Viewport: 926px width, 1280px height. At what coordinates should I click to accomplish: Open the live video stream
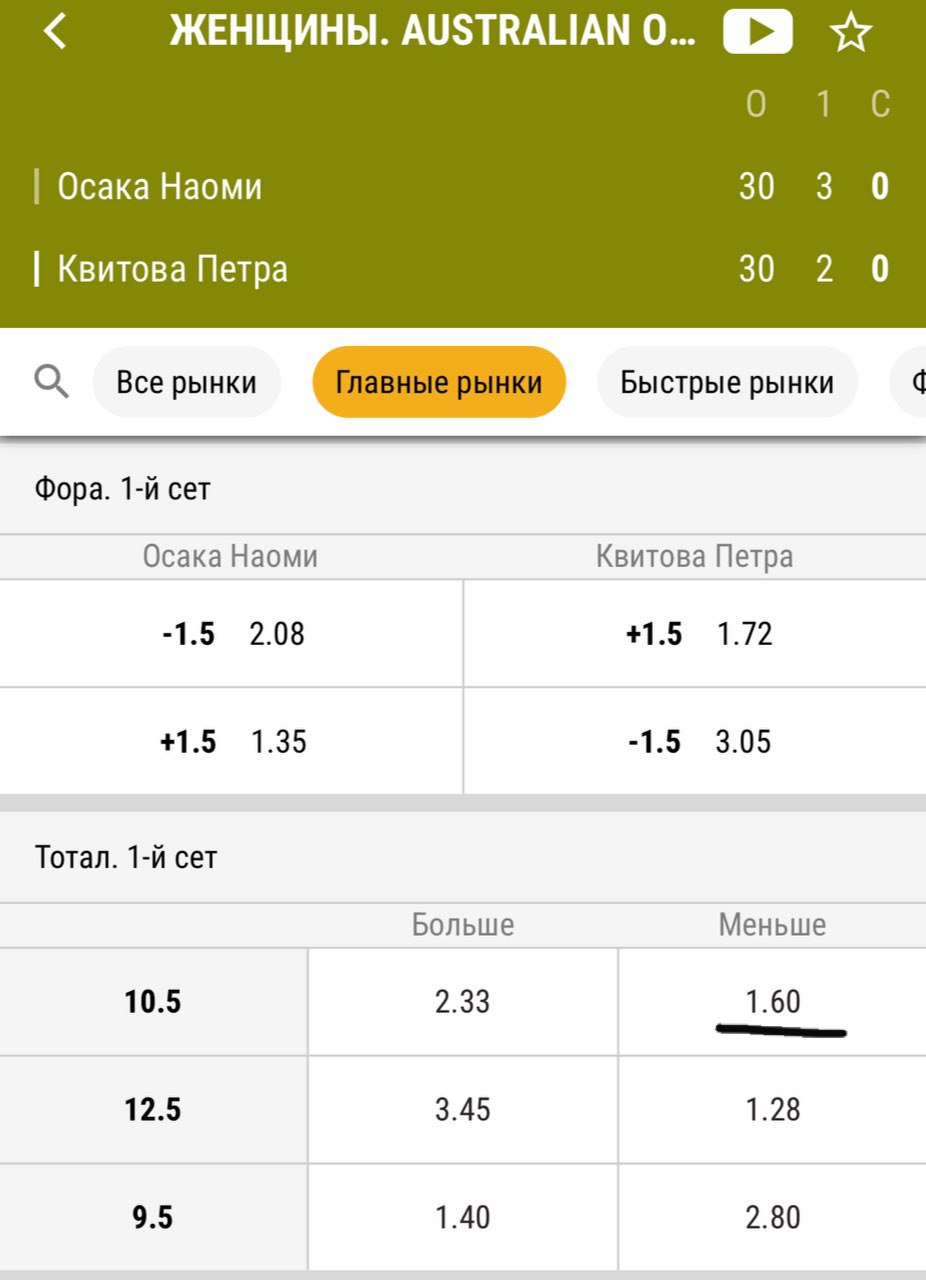pos(758,32)
